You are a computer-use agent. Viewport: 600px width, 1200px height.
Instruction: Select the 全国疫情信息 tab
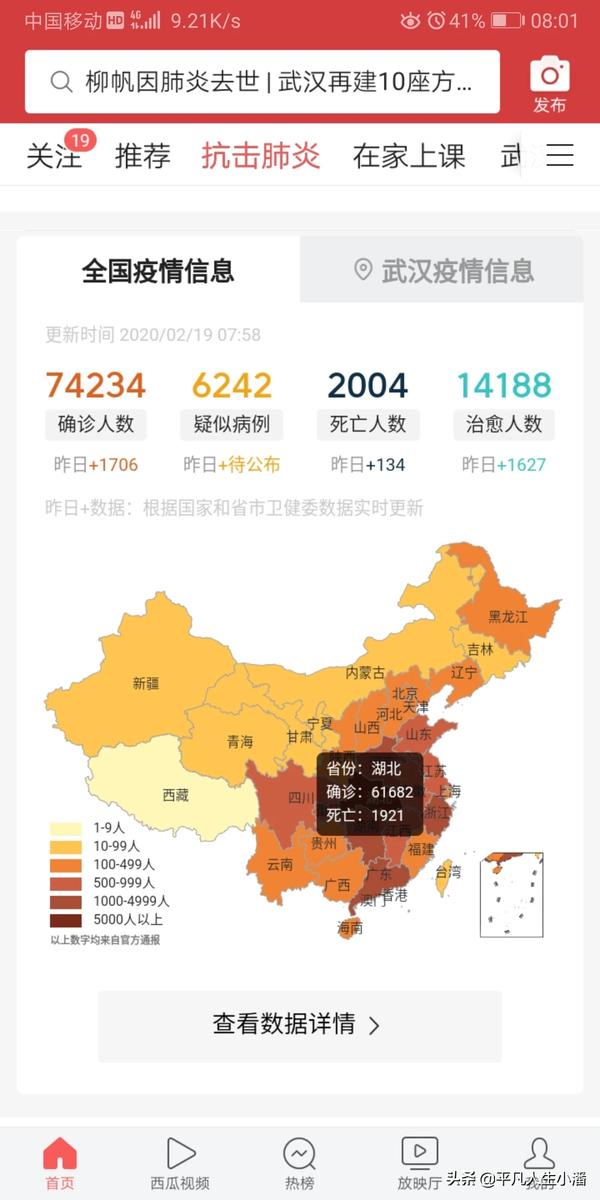(158, 270)
